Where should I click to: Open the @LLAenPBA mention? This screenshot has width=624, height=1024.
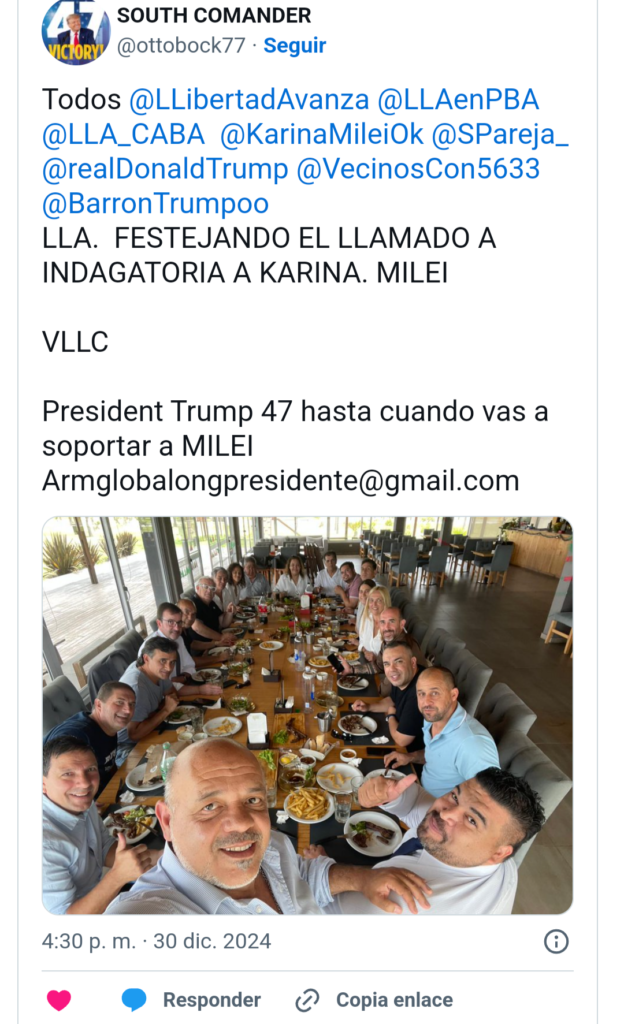(x=458, y=100)
